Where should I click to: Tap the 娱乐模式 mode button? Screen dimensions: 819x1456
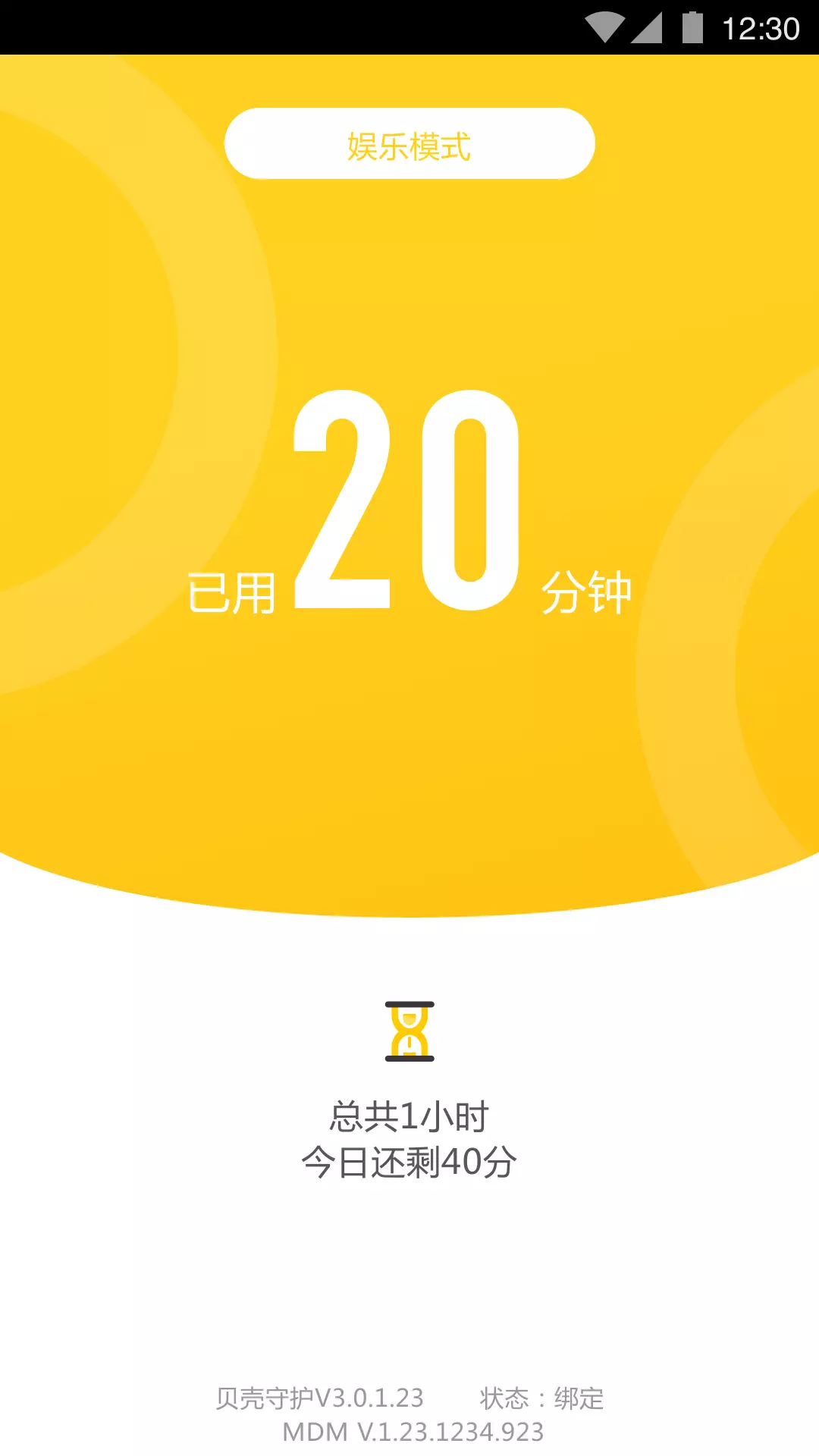[409, 144]
